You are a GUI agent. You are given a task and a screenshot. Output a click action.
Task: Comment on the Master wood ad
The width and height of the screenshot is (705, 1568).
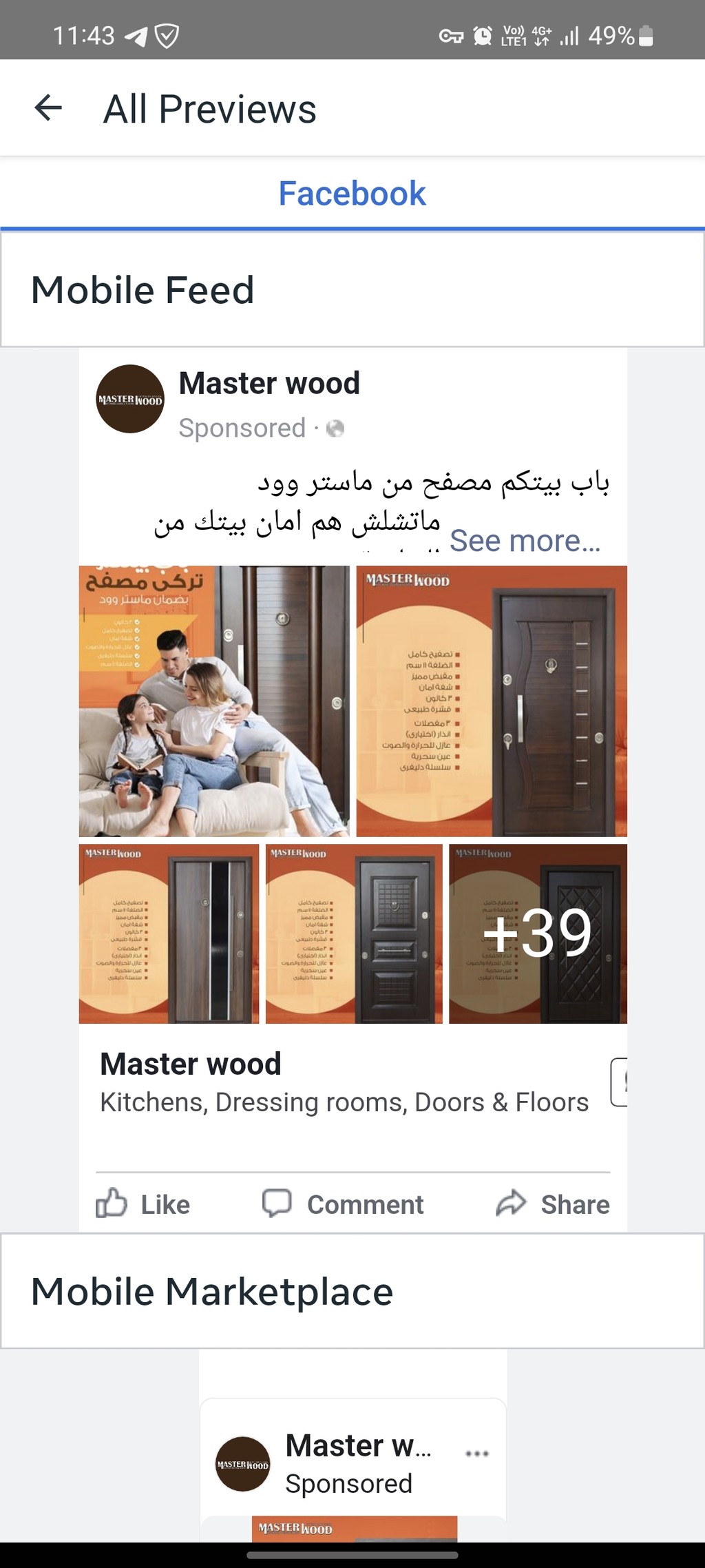(343, 1204)
